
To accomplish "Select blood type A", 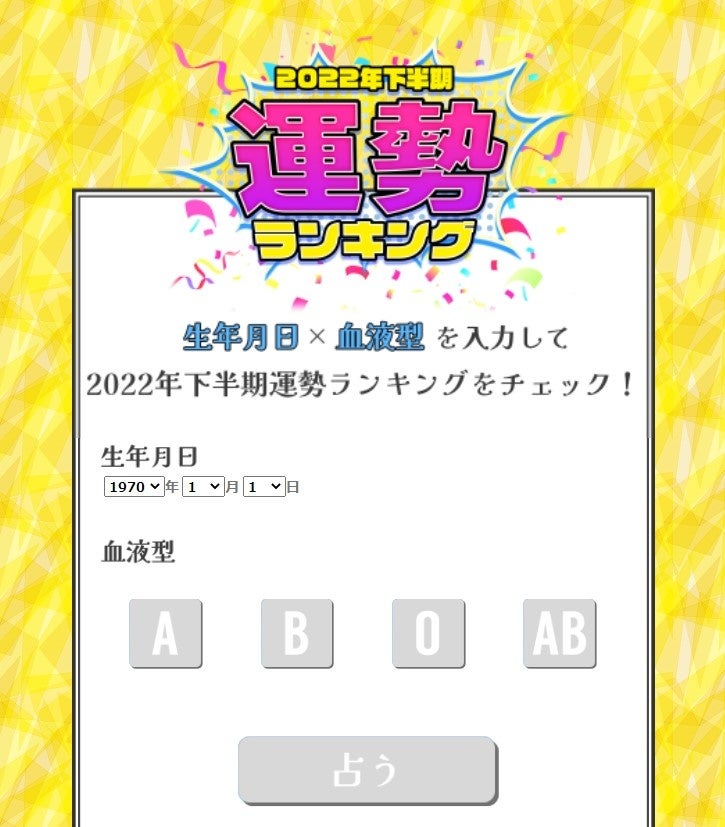I will coord(165,634).
